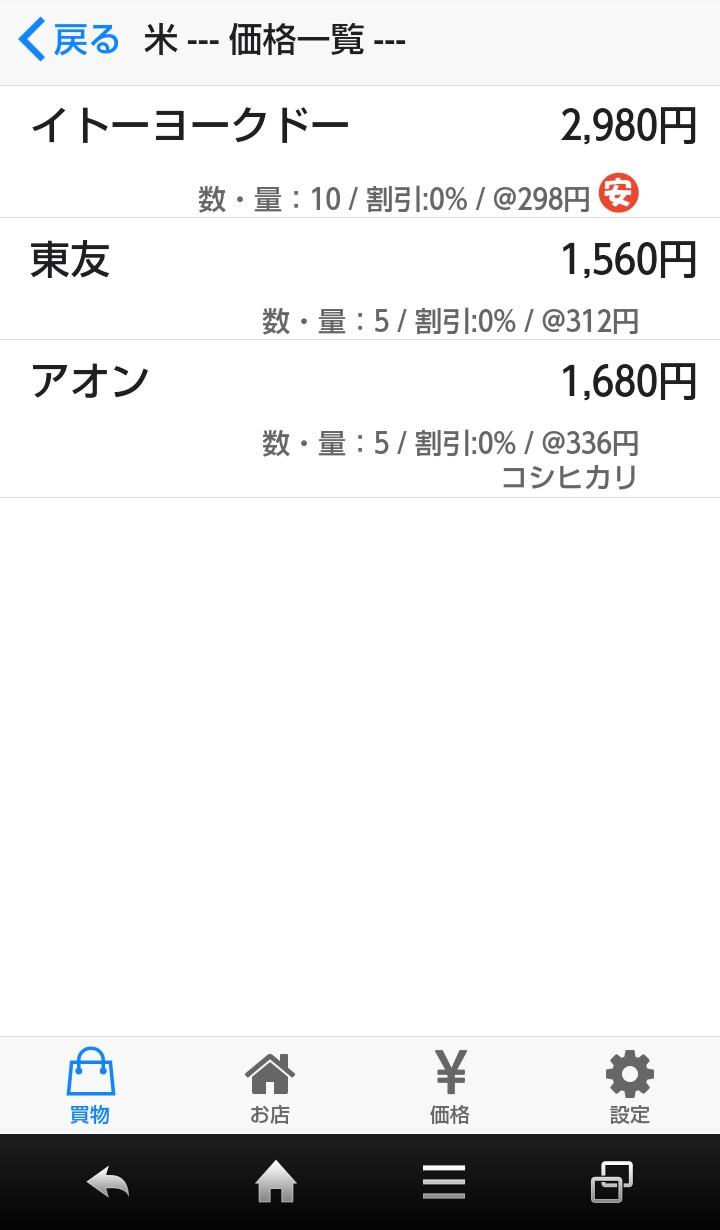Open the recent apps switcher
The image size is (720, 1230).
[611, 1183]
